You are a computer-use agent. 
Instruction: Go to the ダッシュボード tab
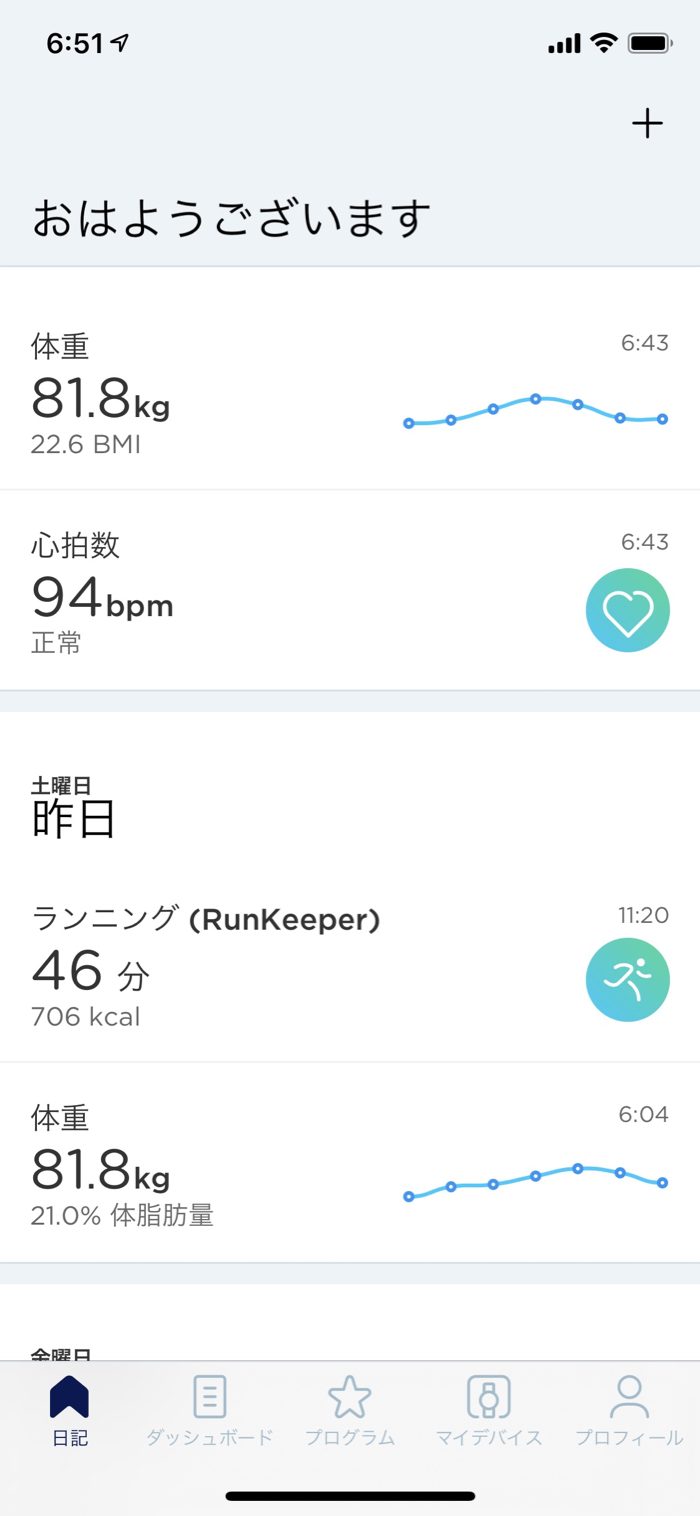[209, 1410]
